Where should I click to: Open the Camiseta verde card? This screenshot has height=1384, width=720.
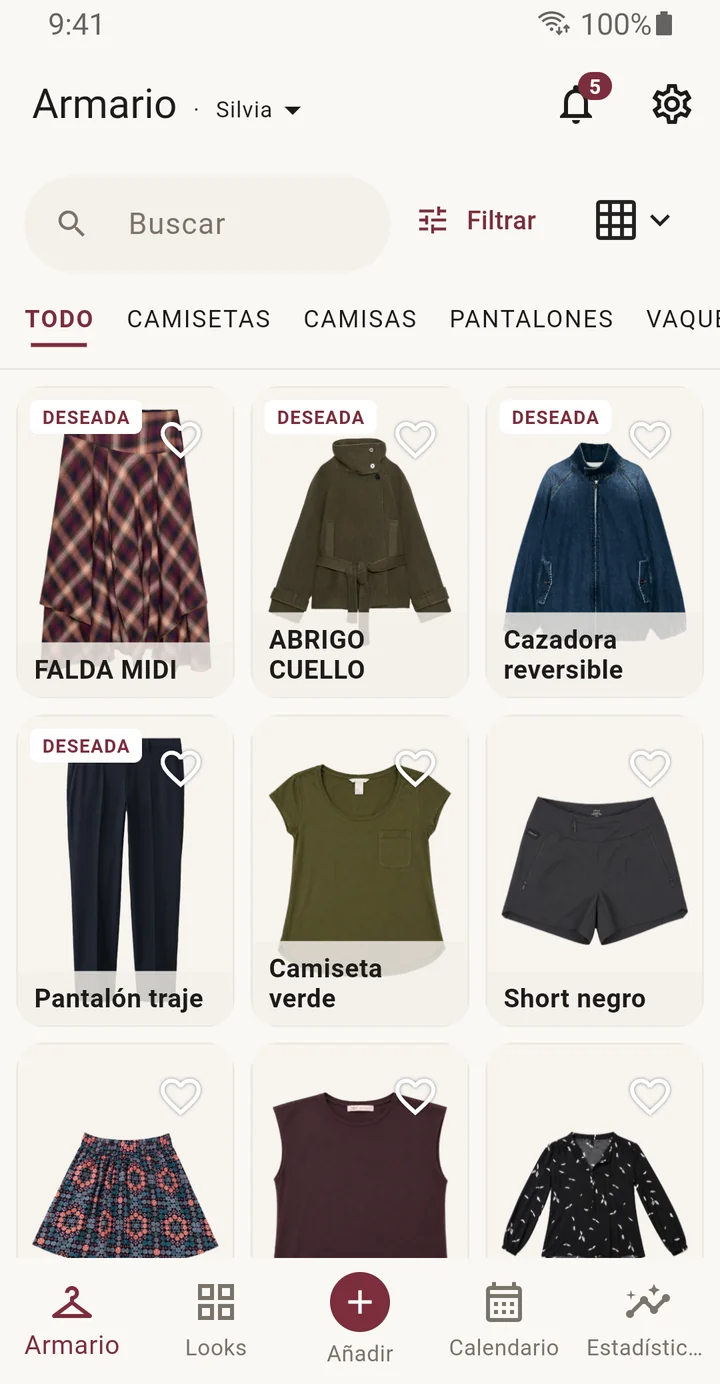[360, 871]
